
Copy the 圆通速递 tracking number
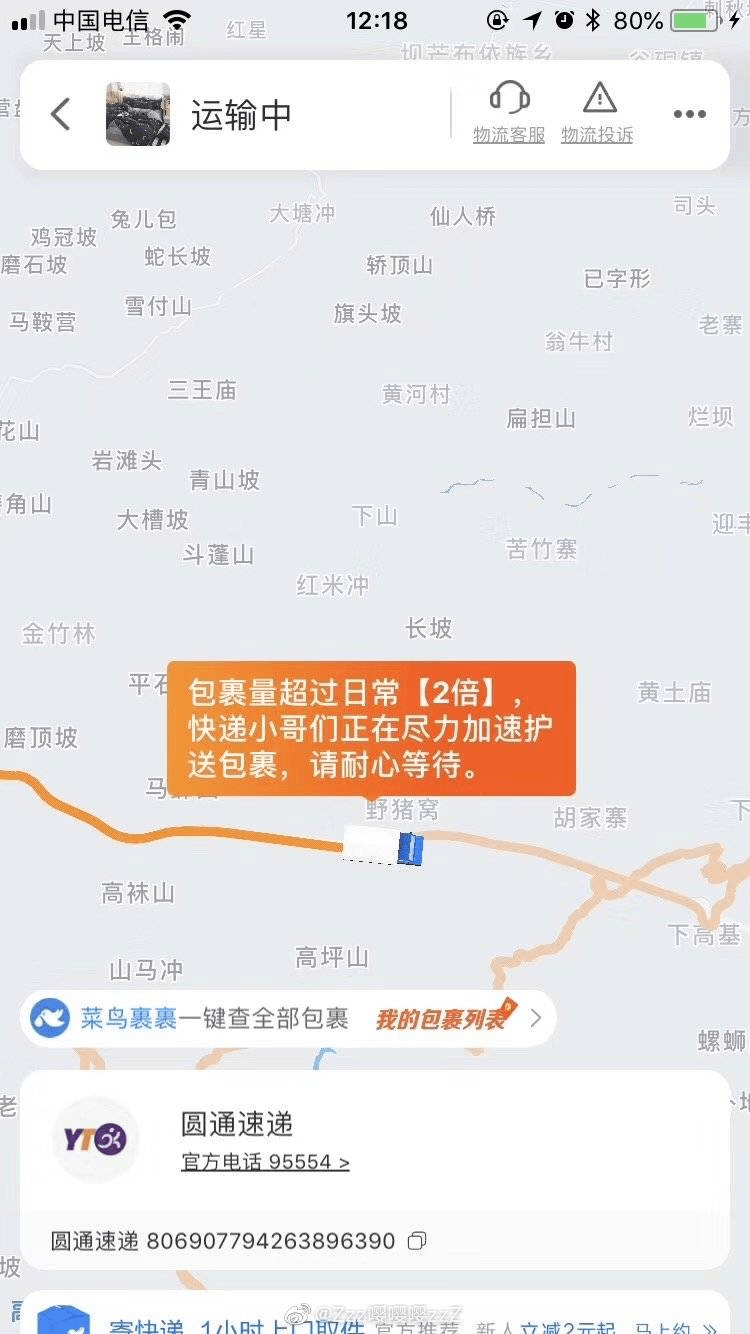pyautogui.click(x=417, y=1241)
